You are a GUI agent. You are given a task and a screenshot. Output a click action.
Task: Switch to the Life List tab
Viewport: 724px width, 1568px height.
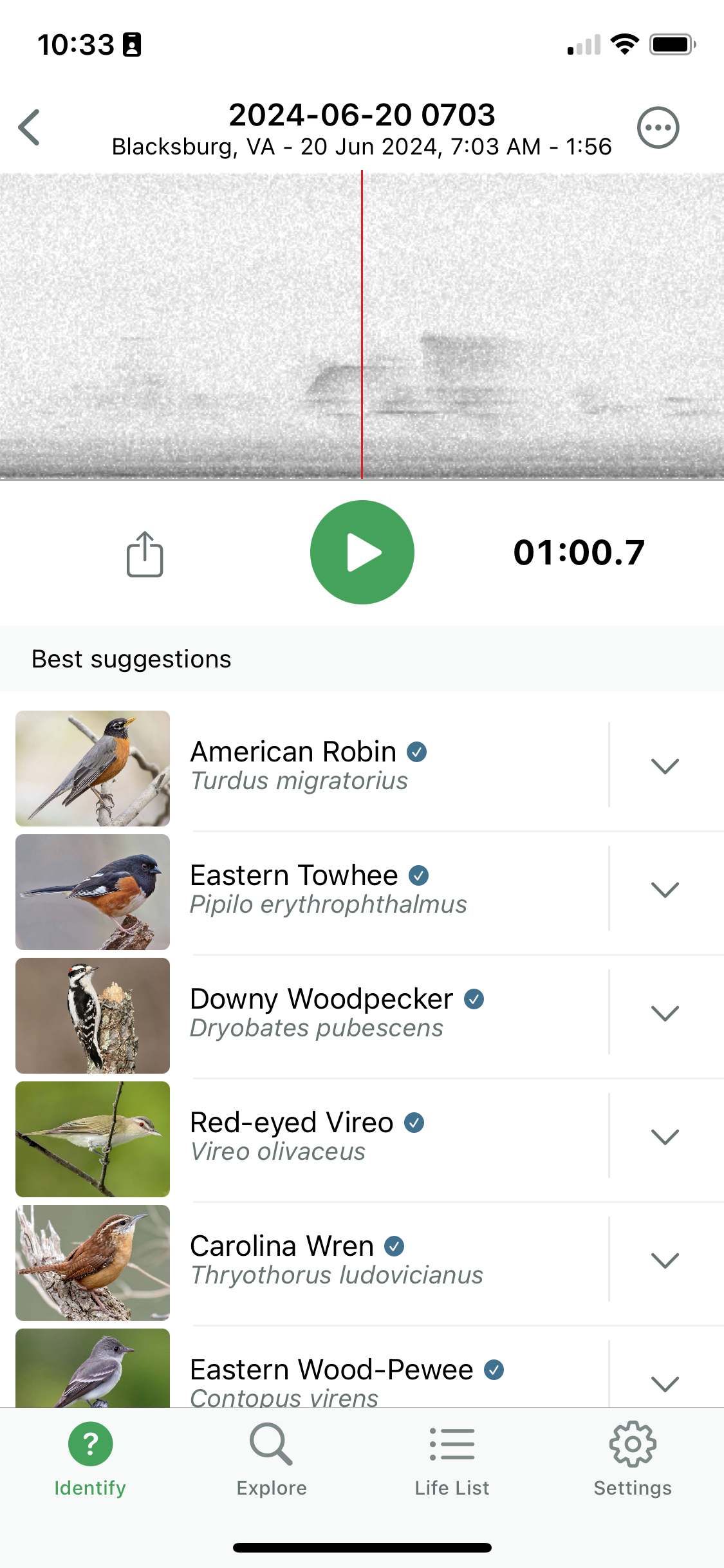tap(452, 1460)
